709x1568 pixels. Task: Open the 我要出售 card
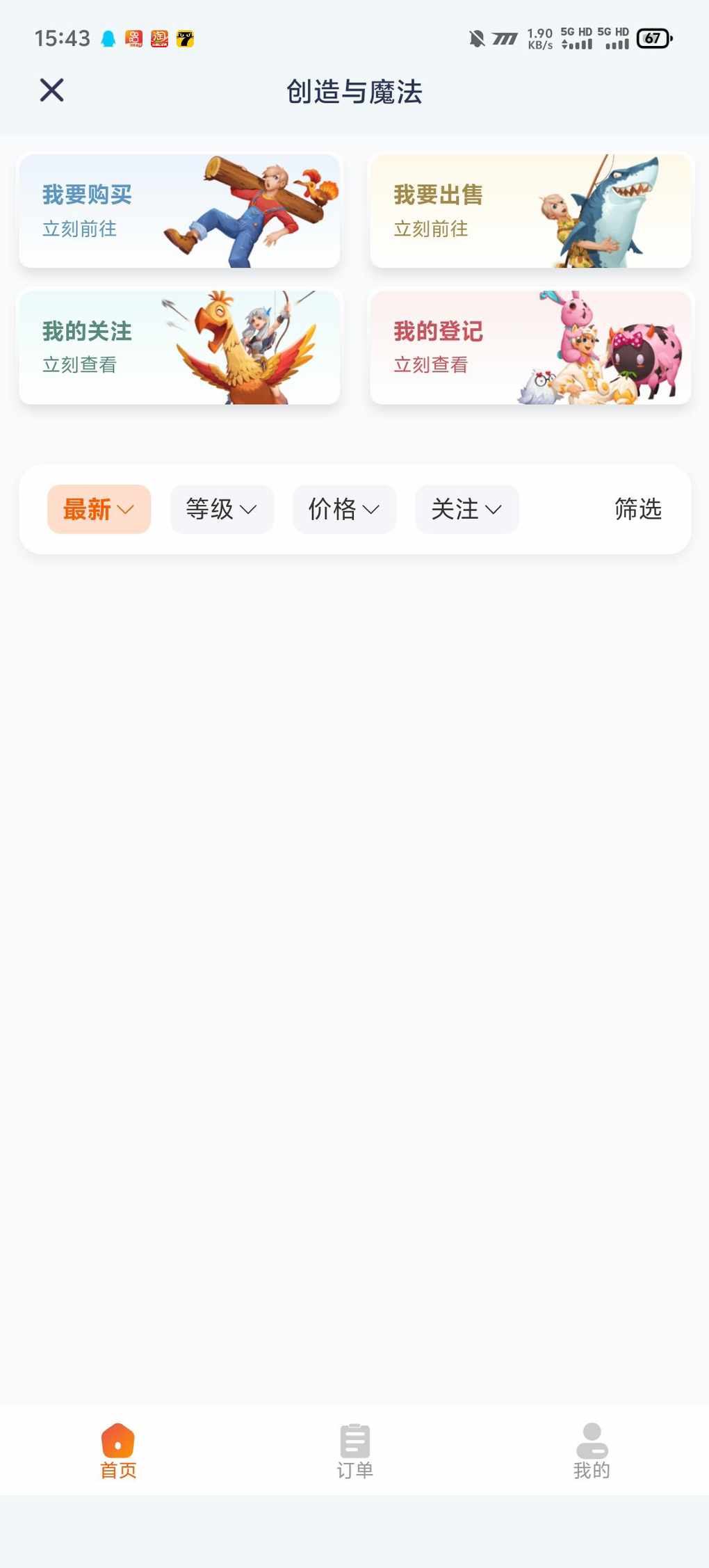(530, 211)
